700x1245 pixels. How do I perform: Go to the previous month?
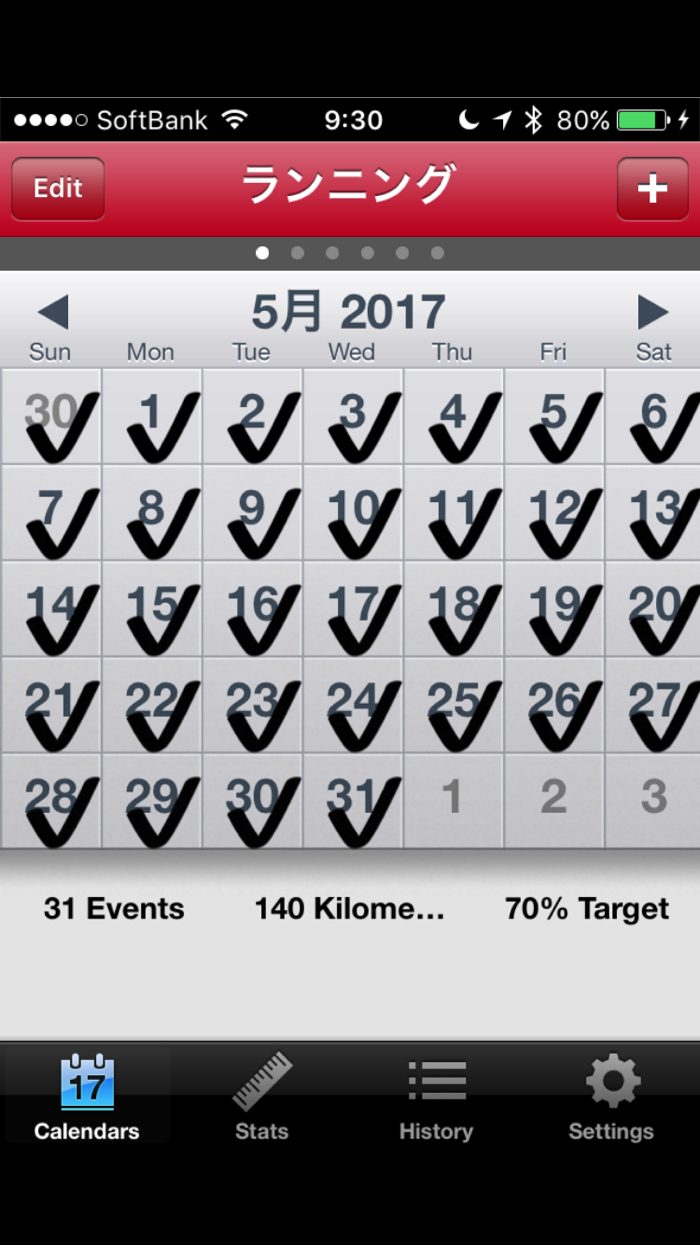(52, 312)
